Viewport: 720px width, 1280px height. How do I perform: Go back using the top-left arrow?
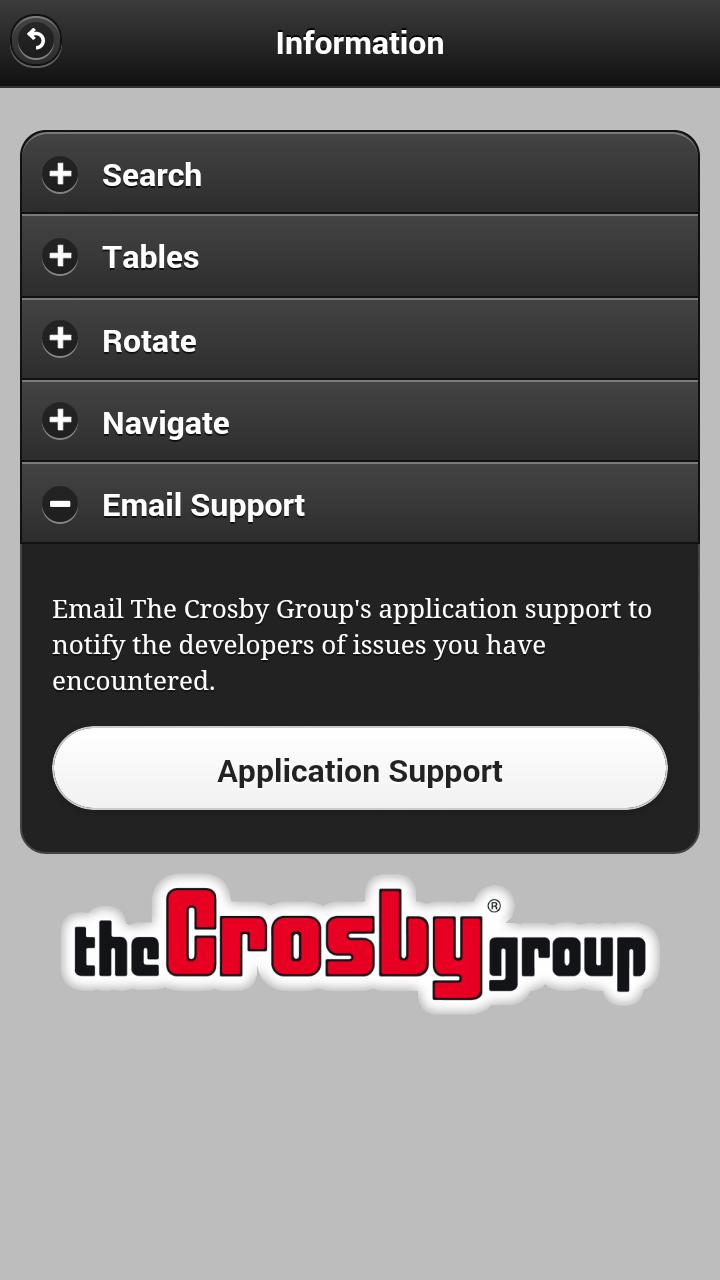click(x=36, y=42)
